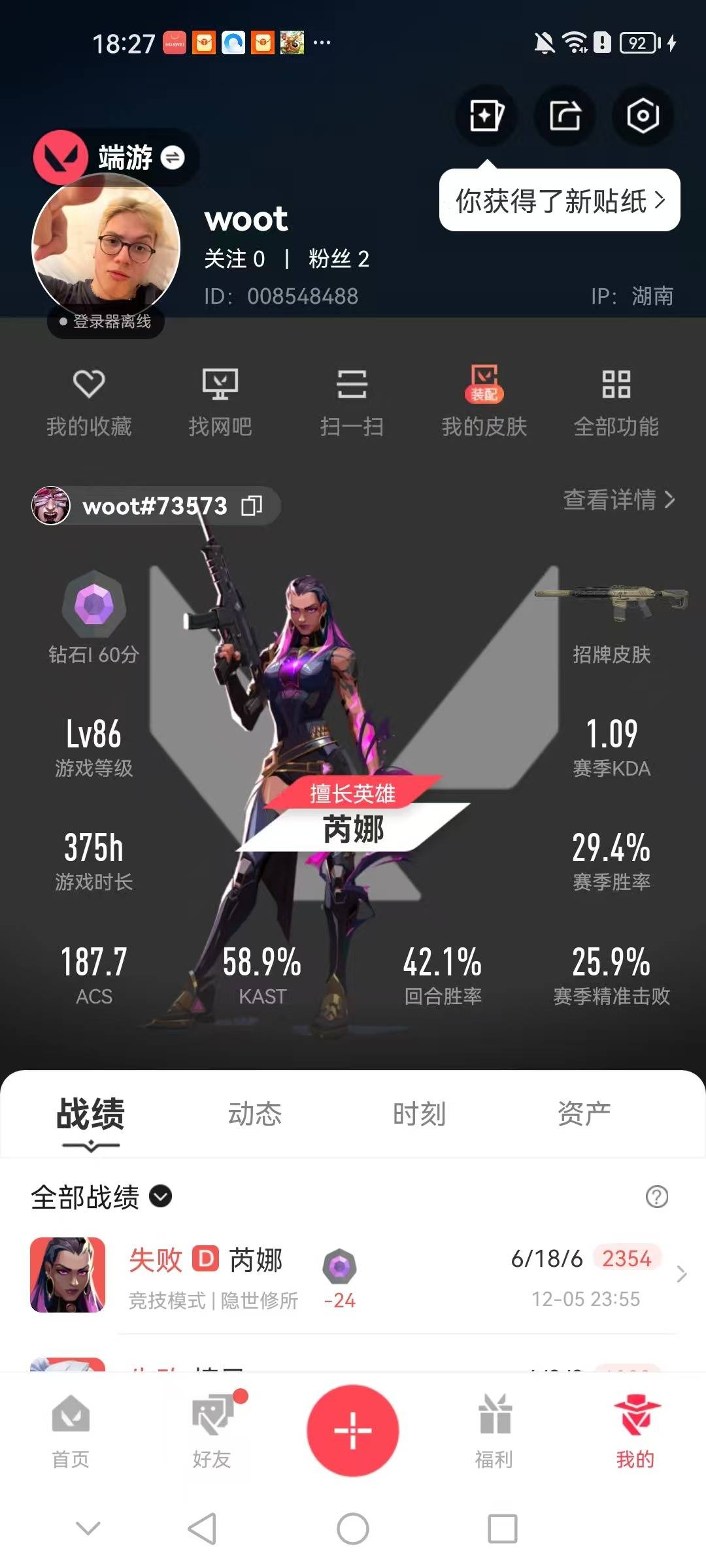Viewport: 706px width, 1568px height.
Task: Launch the 扫一扫 QR scanner
Action: click(353, 402)
